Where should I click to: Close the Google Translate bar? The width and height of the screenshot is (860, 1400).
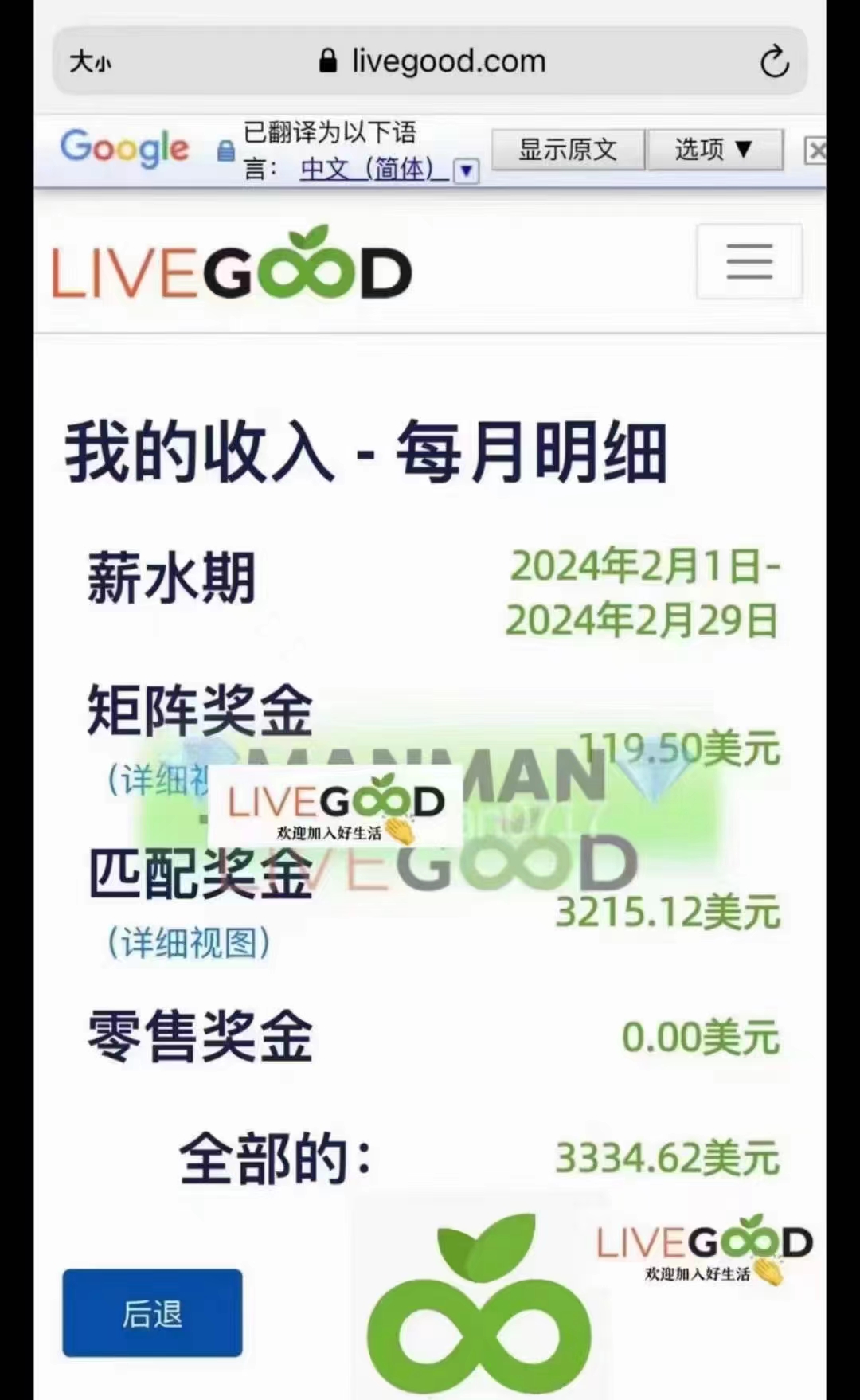(x=815, y=150)
